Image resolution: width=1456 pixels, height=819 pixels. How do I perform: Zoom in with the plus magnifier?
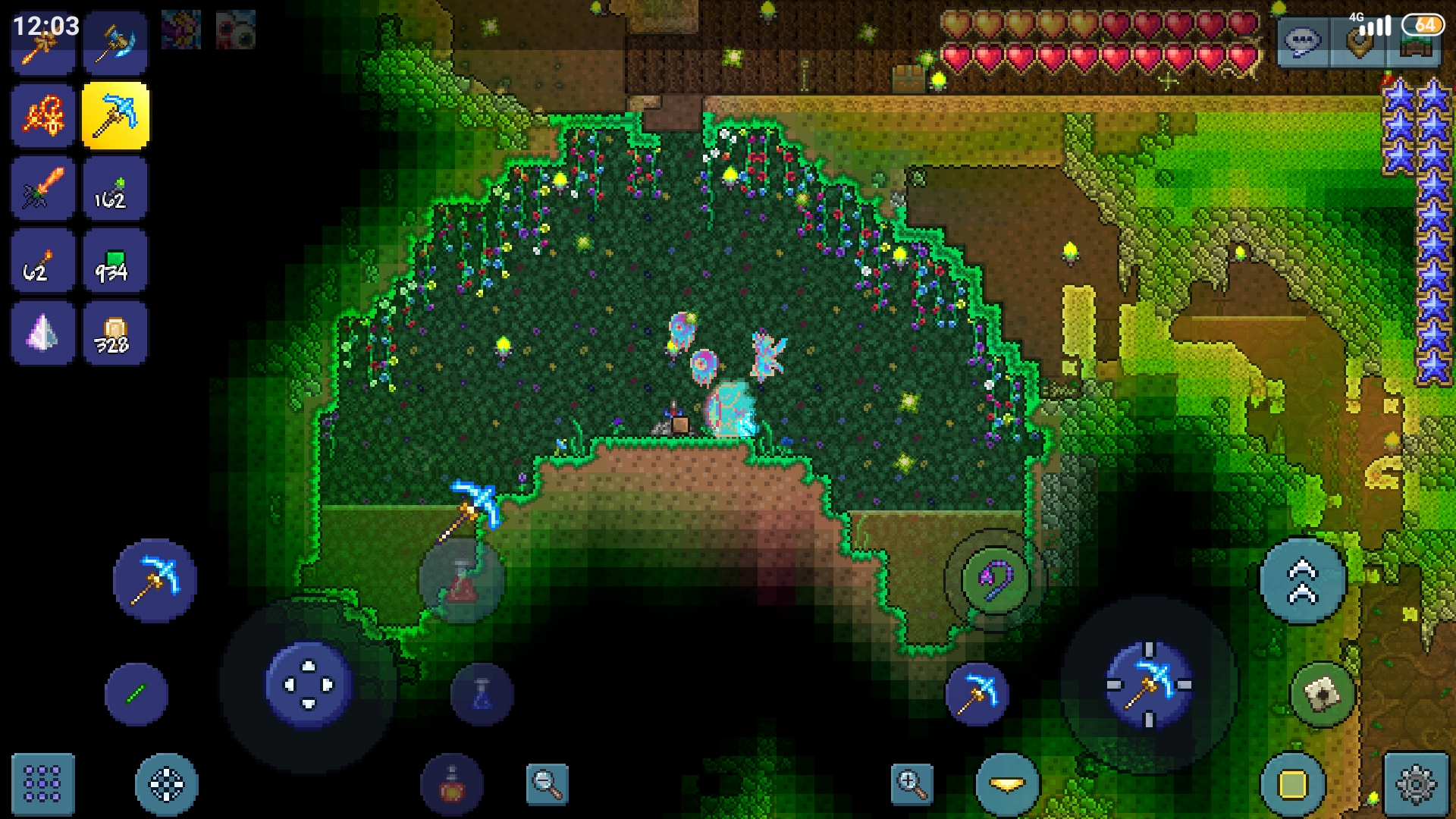click(912, 783)
